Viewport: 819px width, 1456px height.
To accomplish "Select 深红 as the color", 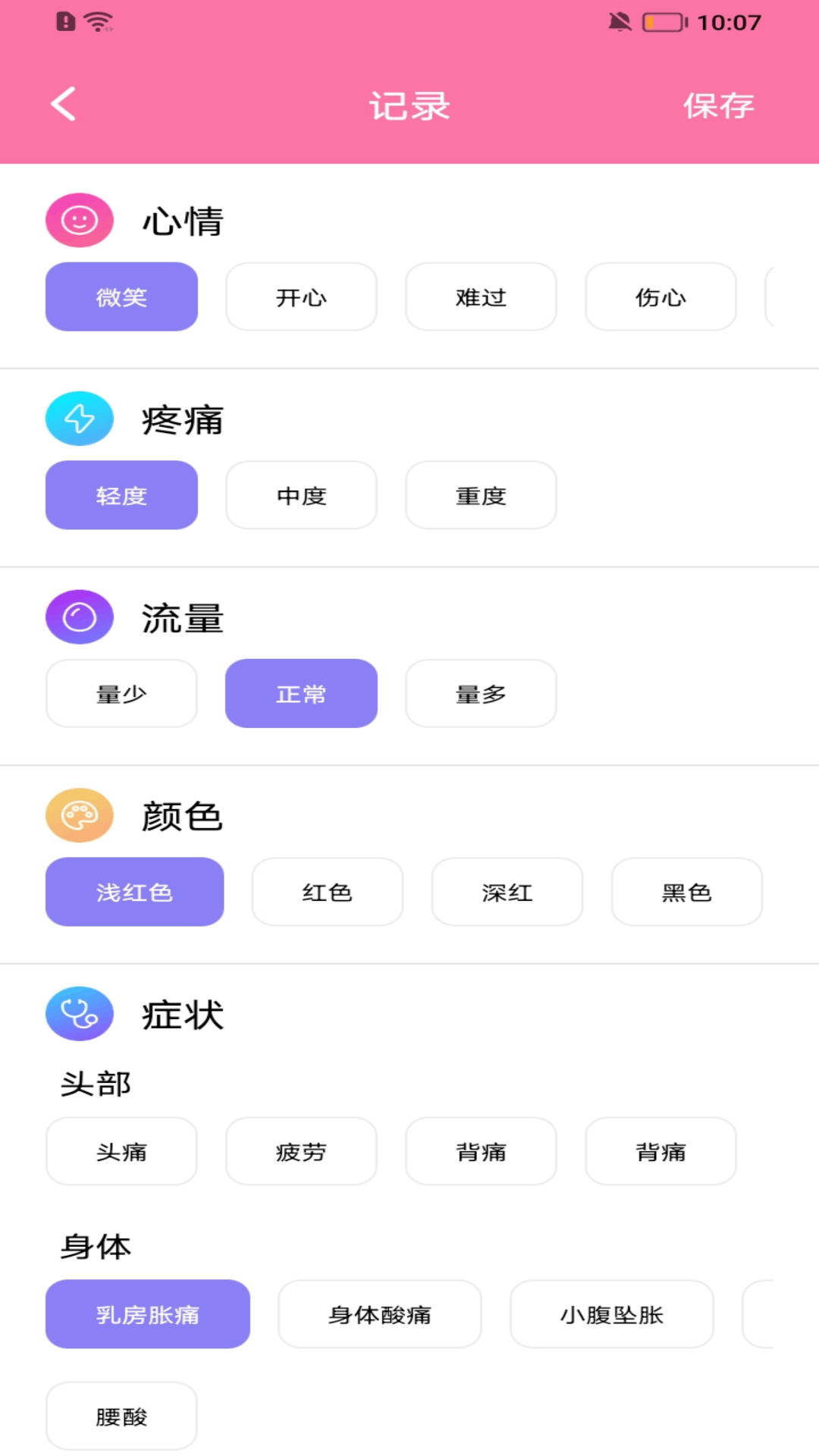I will (507, 892).
